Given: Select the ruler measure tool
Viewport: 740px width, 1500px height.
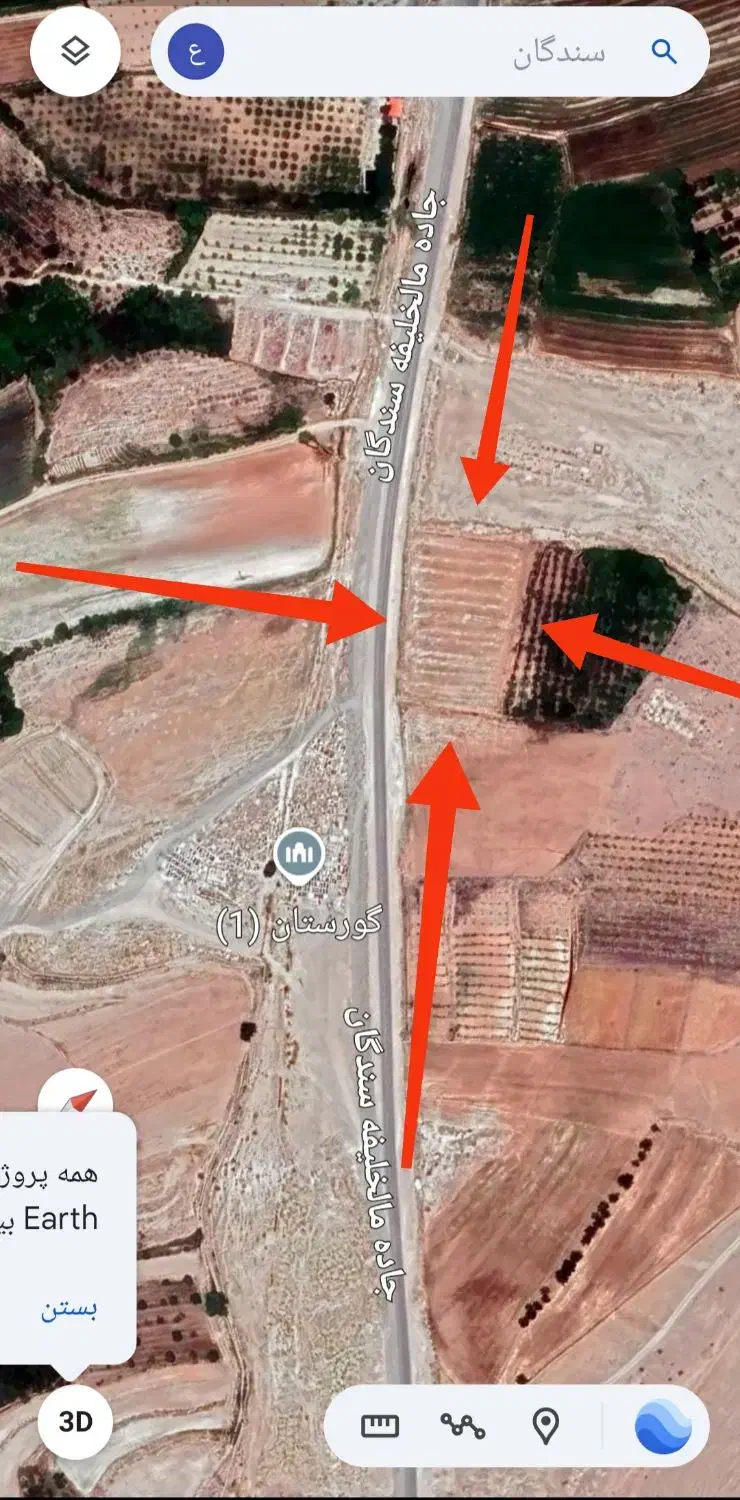Looking at the screenshot, I should [x=380, y=1426].
